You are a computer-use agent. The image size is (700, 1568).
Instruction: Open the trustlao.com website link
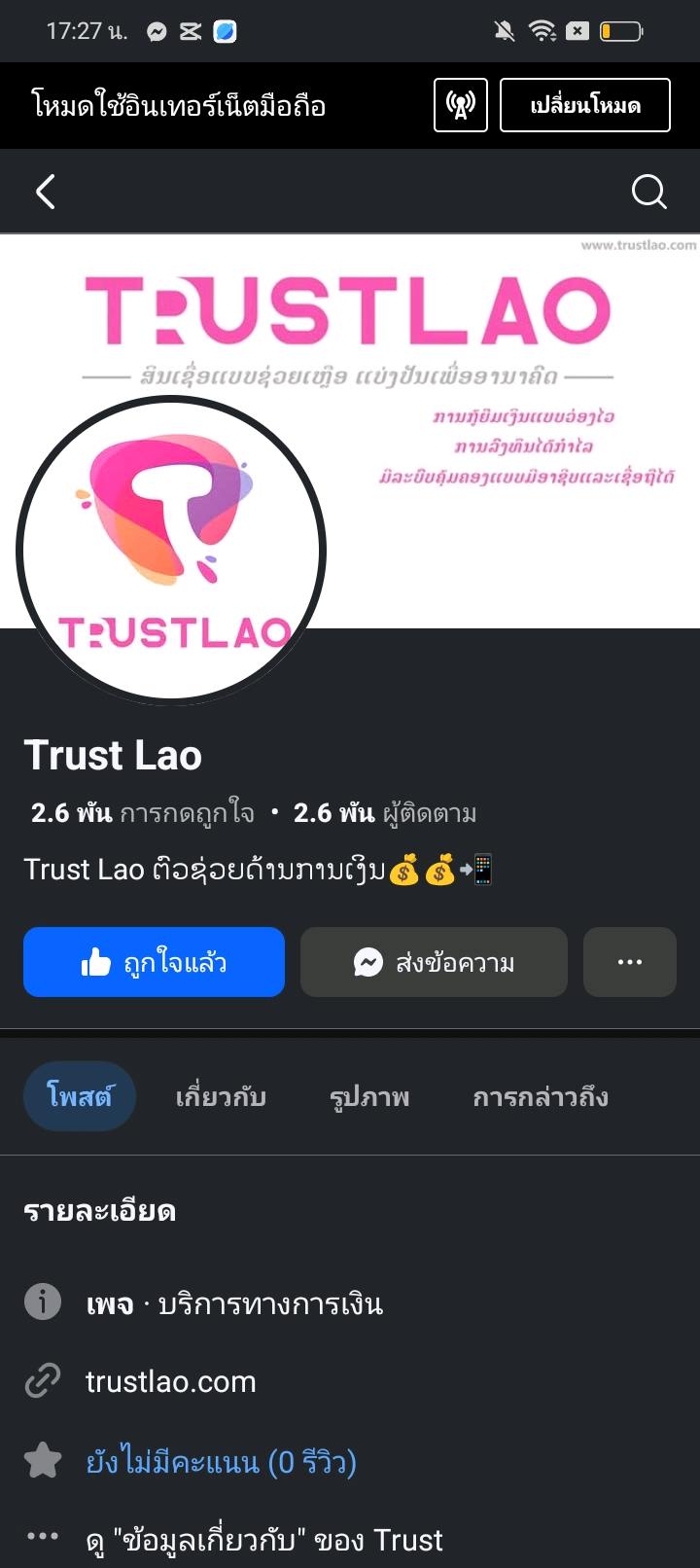[x=171, y=1381]
